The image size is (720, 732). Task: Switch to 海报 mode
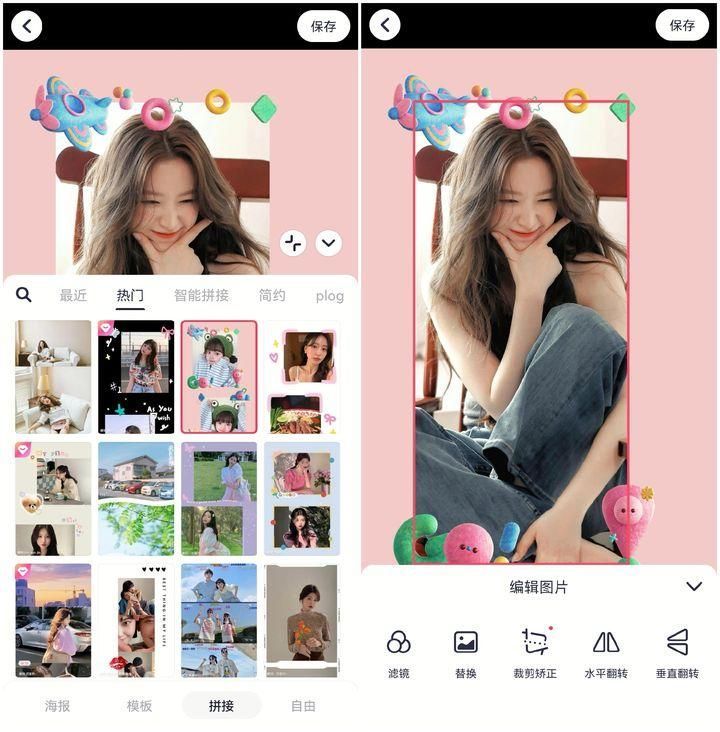pyautogui.click(x=57, y=705)
